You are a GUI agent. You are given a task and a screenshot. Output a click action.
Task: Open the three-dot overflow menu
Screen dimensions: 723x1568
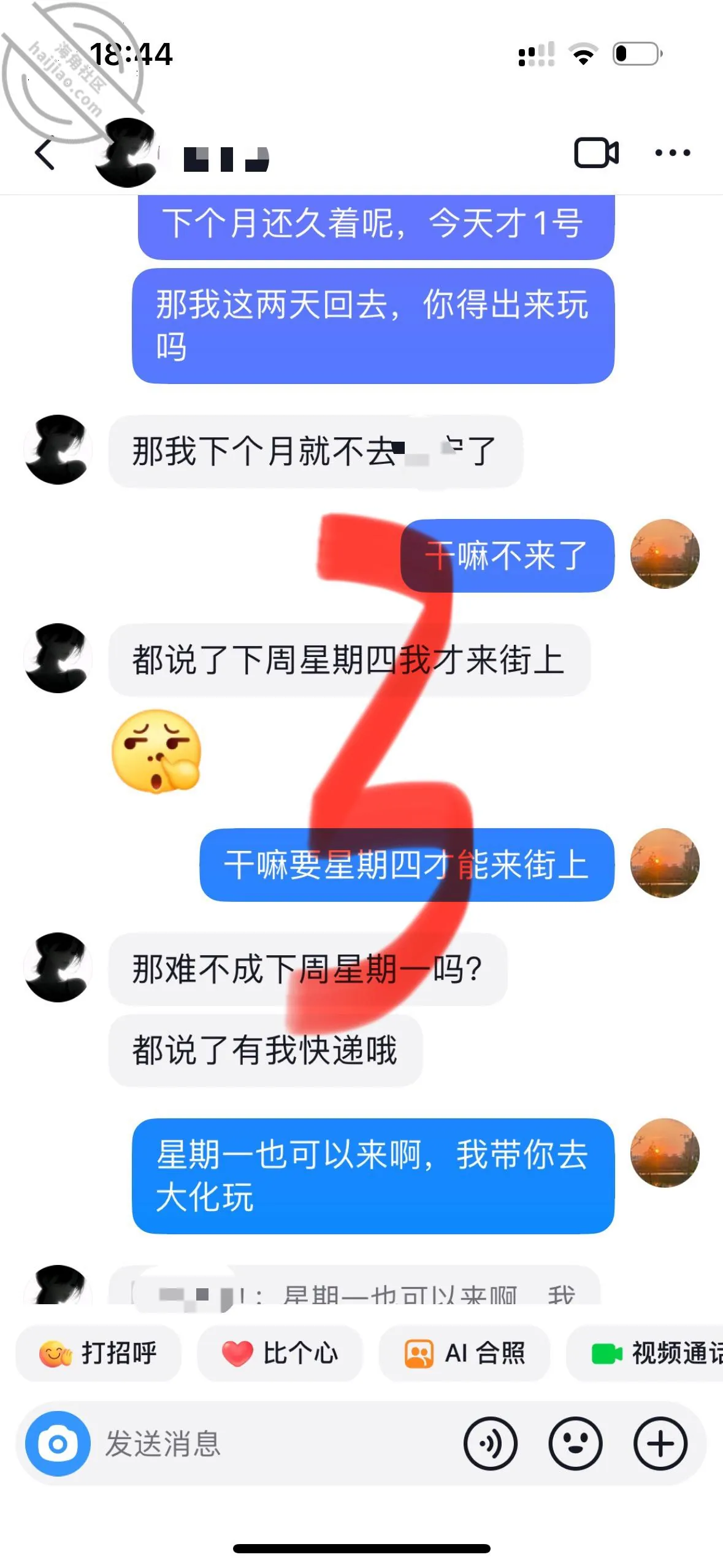(x=673, y=153)
